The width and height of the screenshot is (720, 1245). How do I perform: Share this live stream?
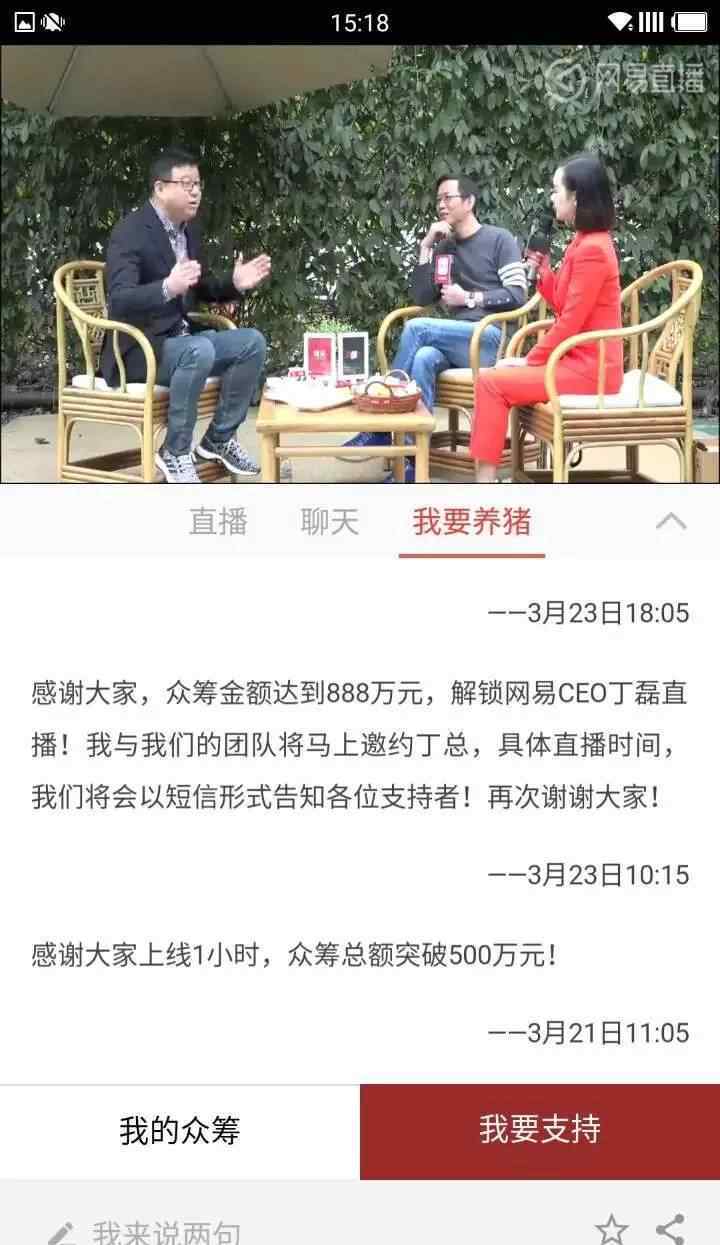[670, 1229]
